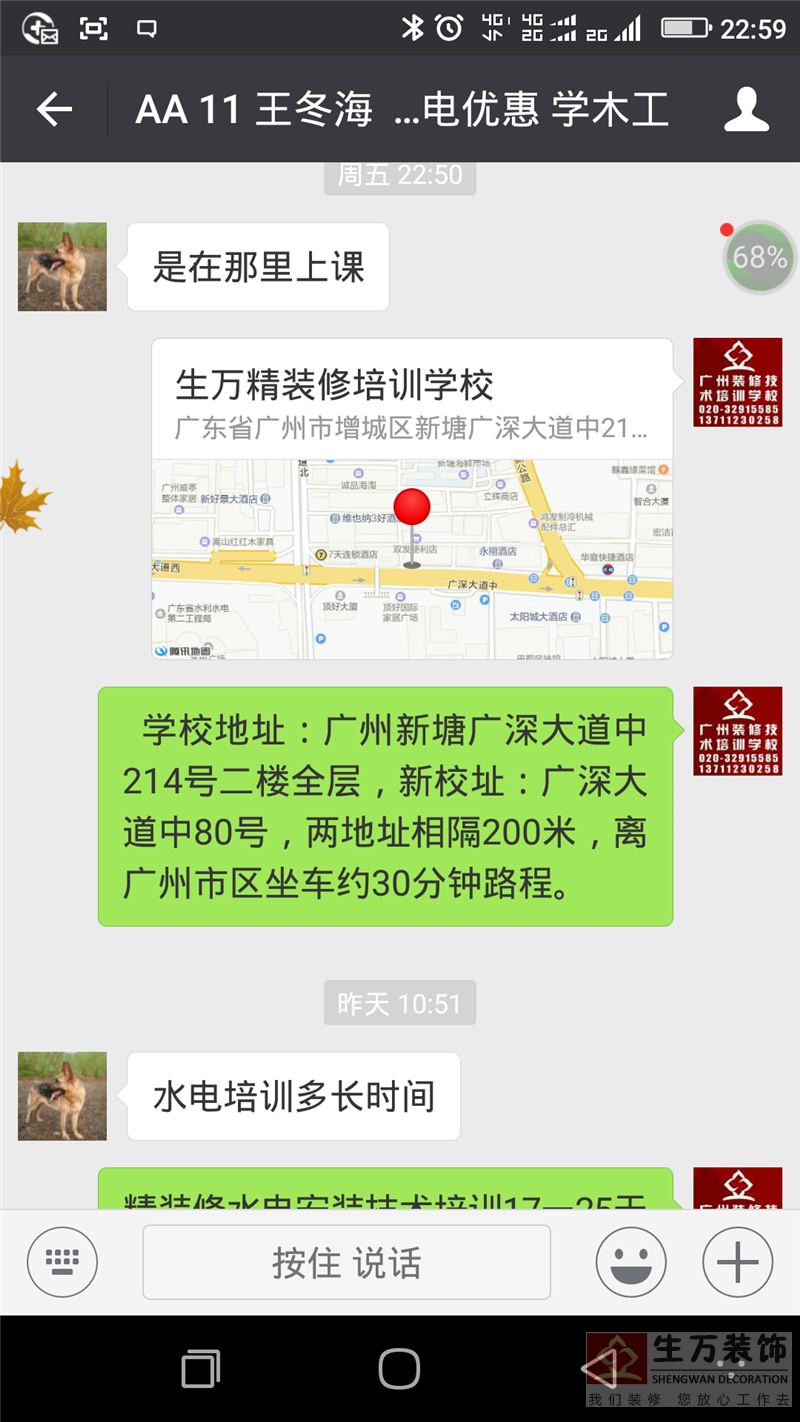The width and height of the screenshot is (800, 1422).
Task: Tap dog avatar beside 是在那里上课
Action: 62,266
